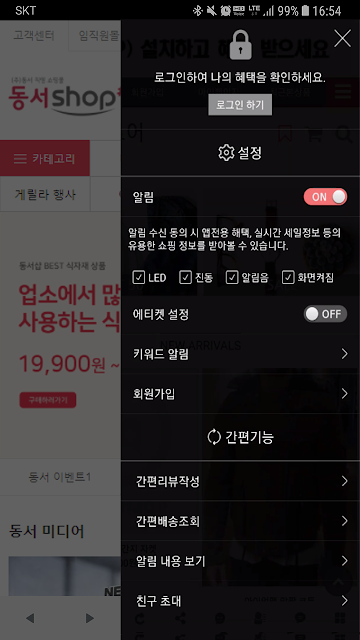
Task: Open 간편리뷰작성 quick review writing
Action: click(240, 481)
